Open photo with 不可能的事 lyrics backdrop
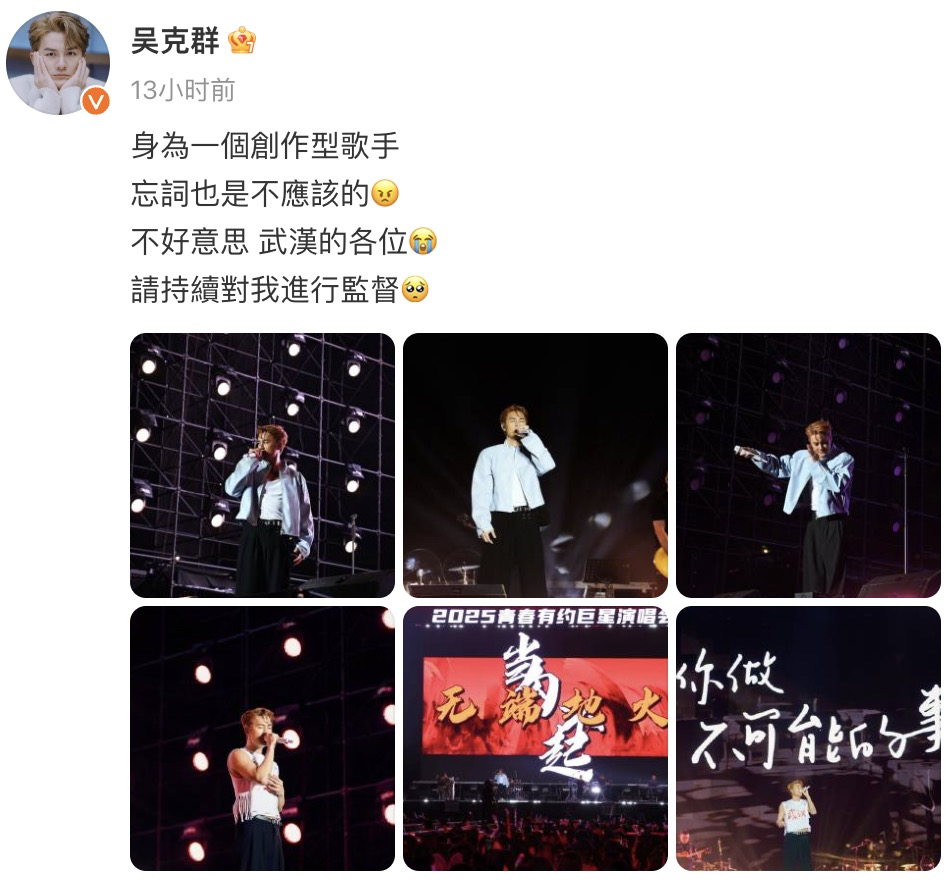952x888 pixels. (808, 738)
